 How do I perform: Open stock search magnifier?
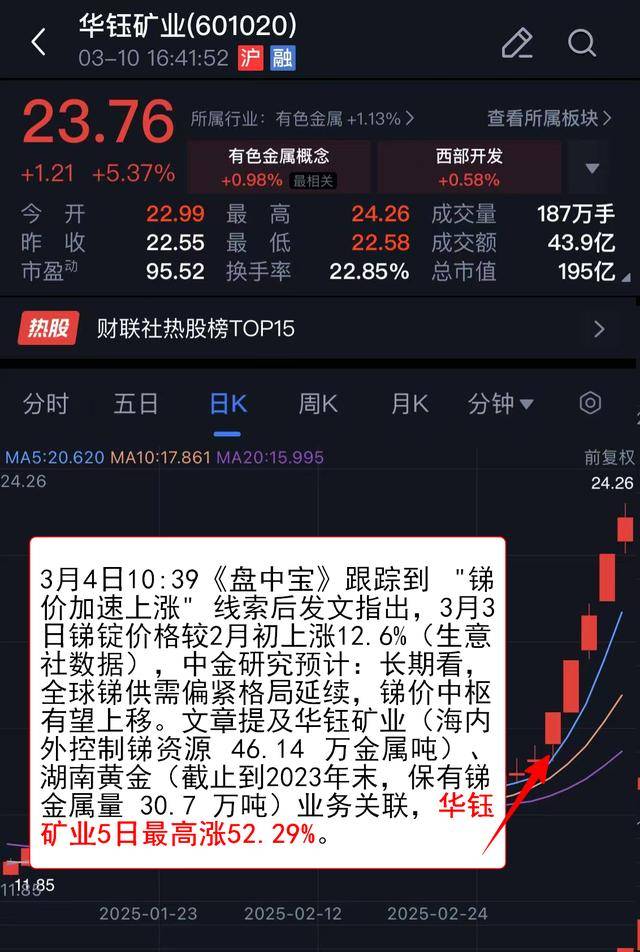[x=581, y=43]
